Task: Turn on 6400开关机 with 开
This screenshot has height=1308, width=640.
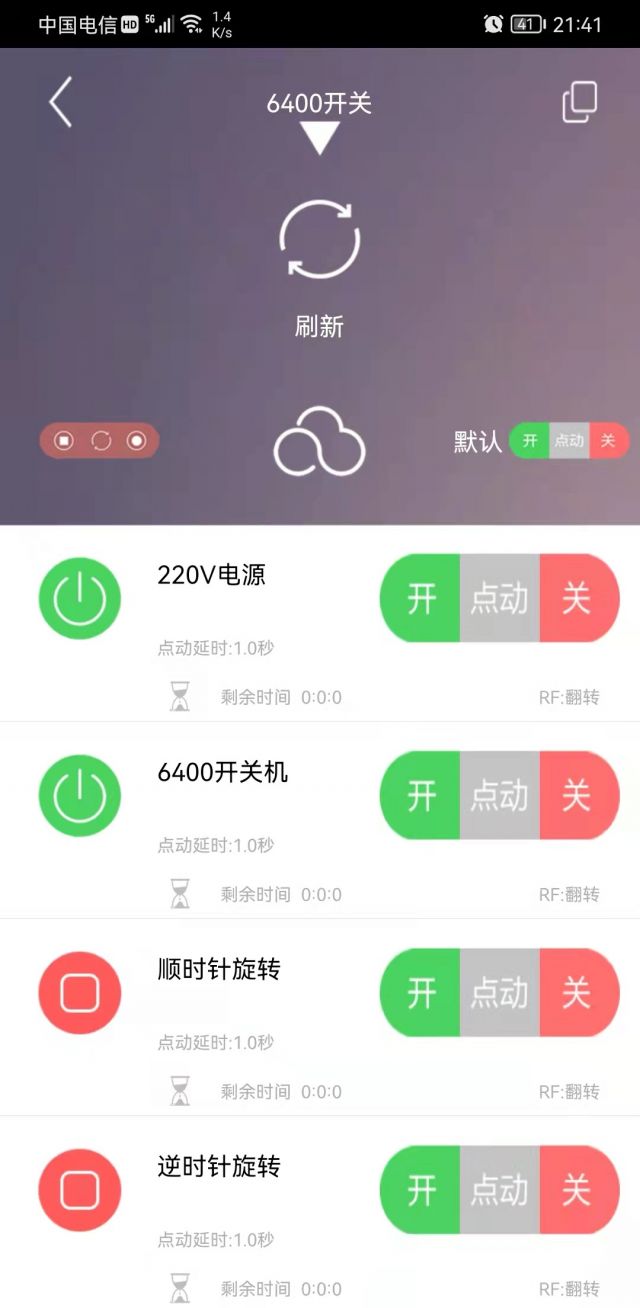Action: (421, 796)
